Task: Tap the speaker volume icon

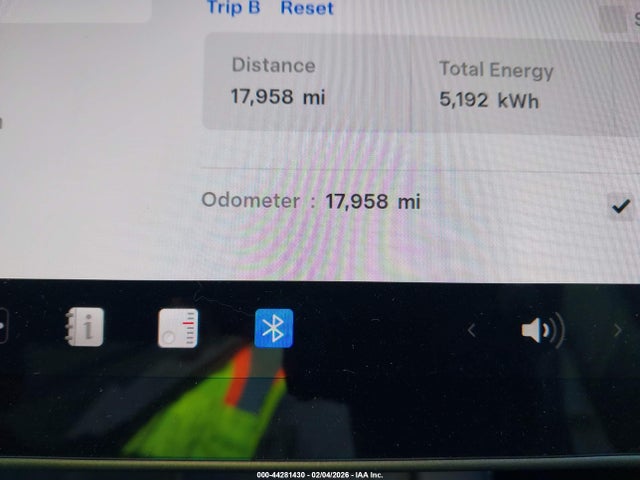Action: click(541, 330)
